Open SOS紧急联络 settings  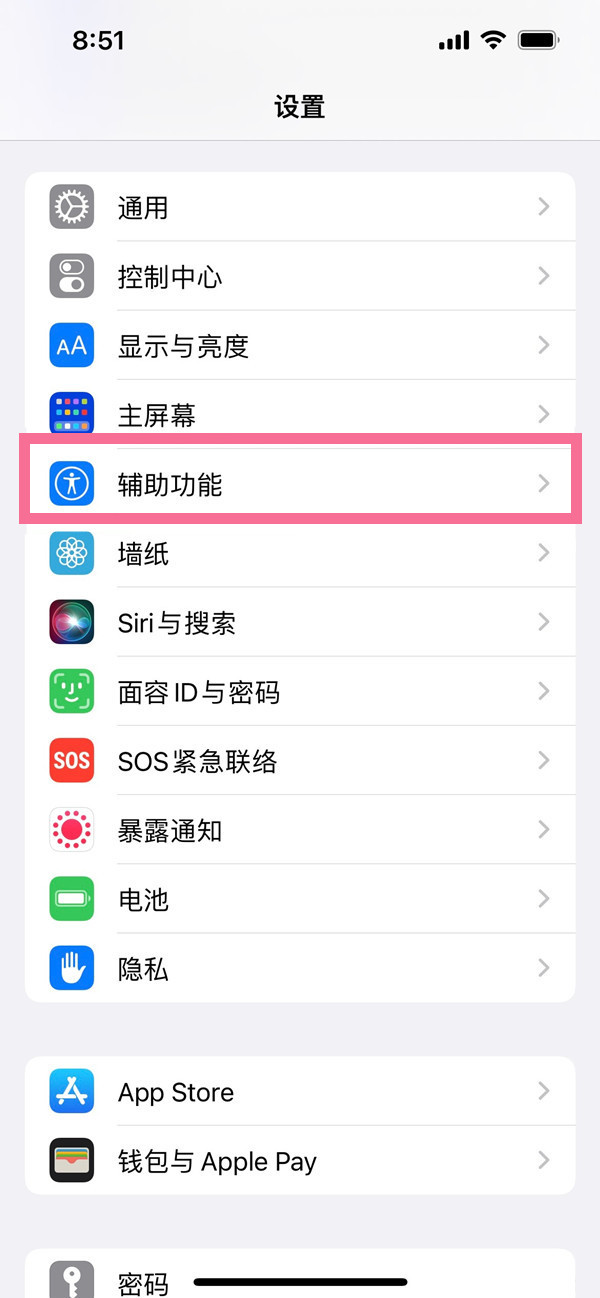[x=300, y=761]
